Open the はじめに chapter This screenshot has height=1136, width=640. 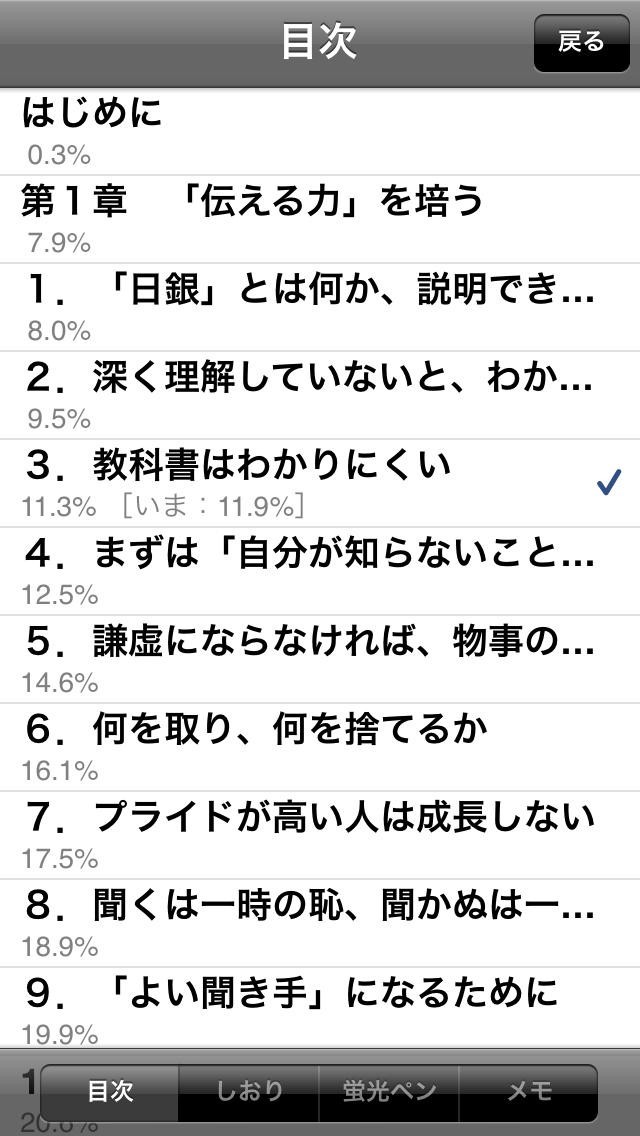(x=320, y=131)
